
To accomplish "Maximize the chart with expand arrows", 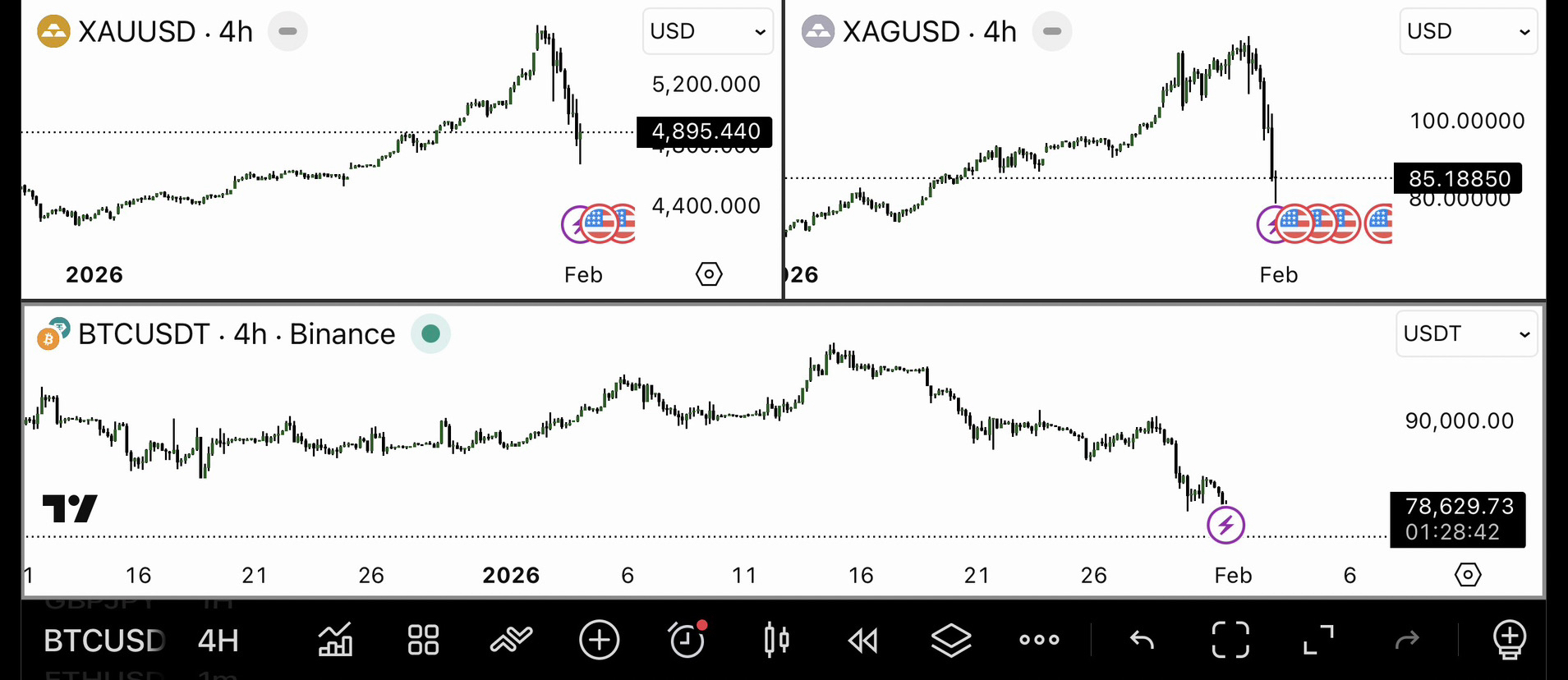I will [1318, 640].
